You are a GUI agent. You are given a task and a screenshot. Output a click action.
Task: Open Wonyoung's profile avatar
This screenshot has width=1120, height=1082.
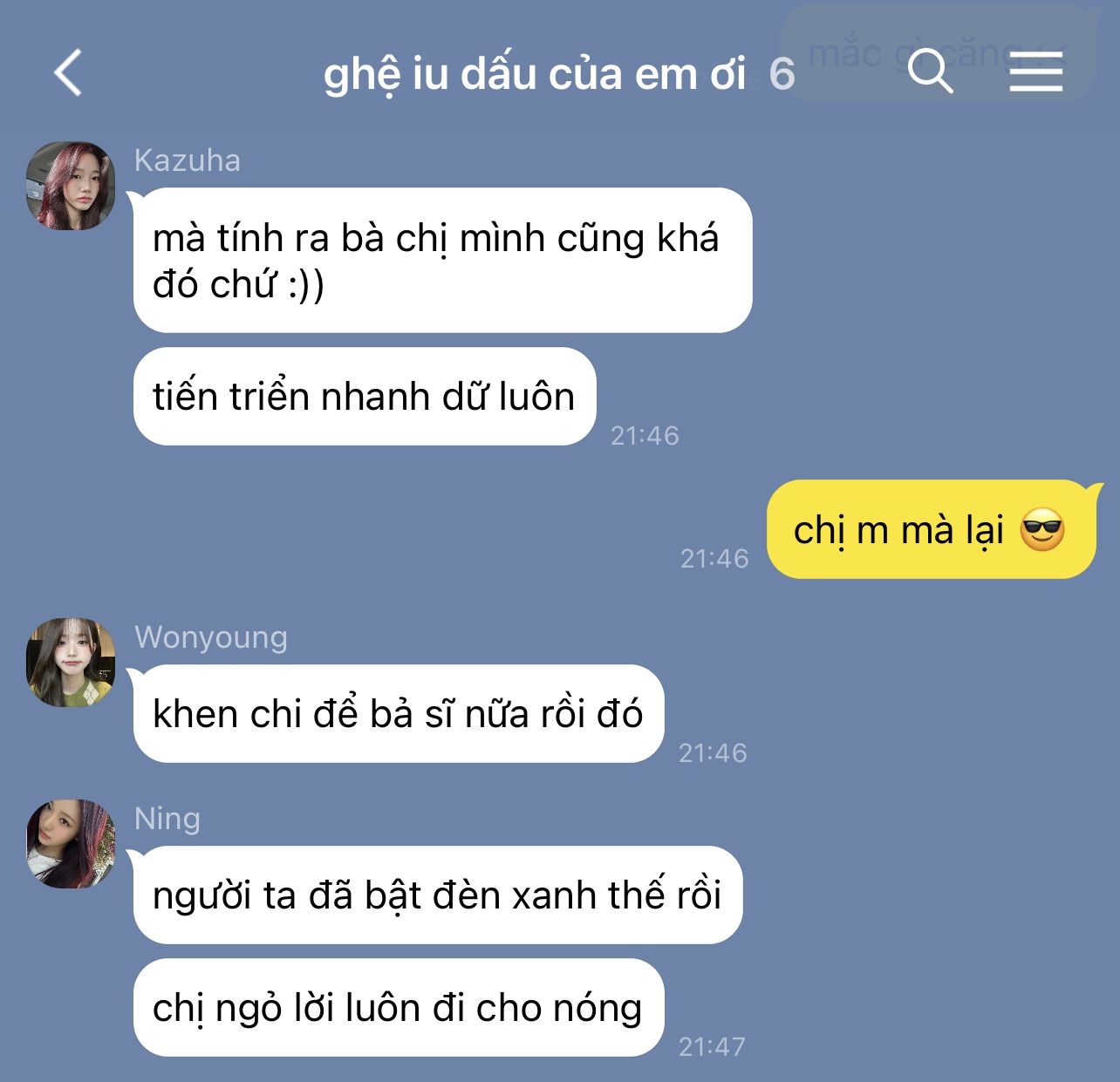point(71,663)
